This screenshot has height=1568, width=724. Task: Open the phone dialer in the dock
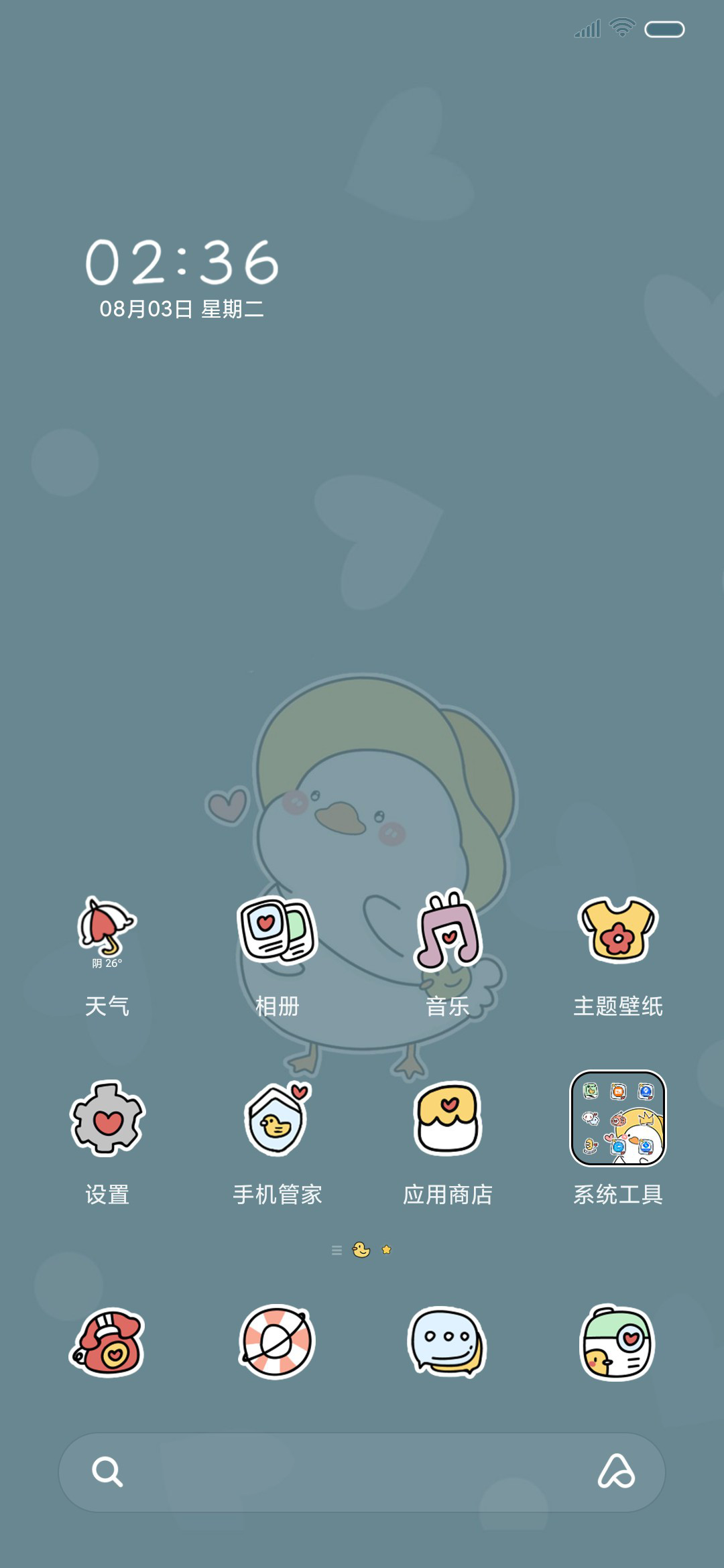click(107, 1343)
